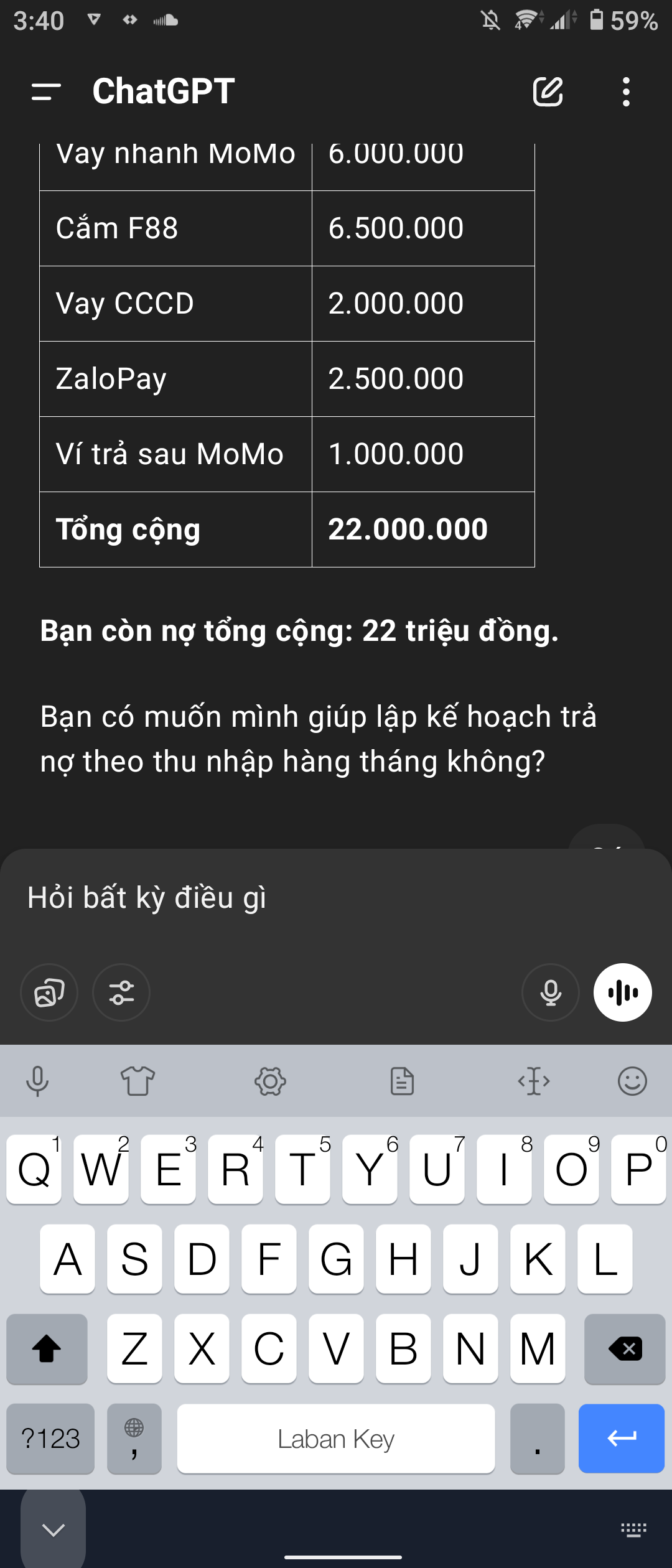Start voice dictation with the microphone icon
Image resolution: width=672 pixels, height=1568 pixels.
pyautogui.click(x=550, y=991)
